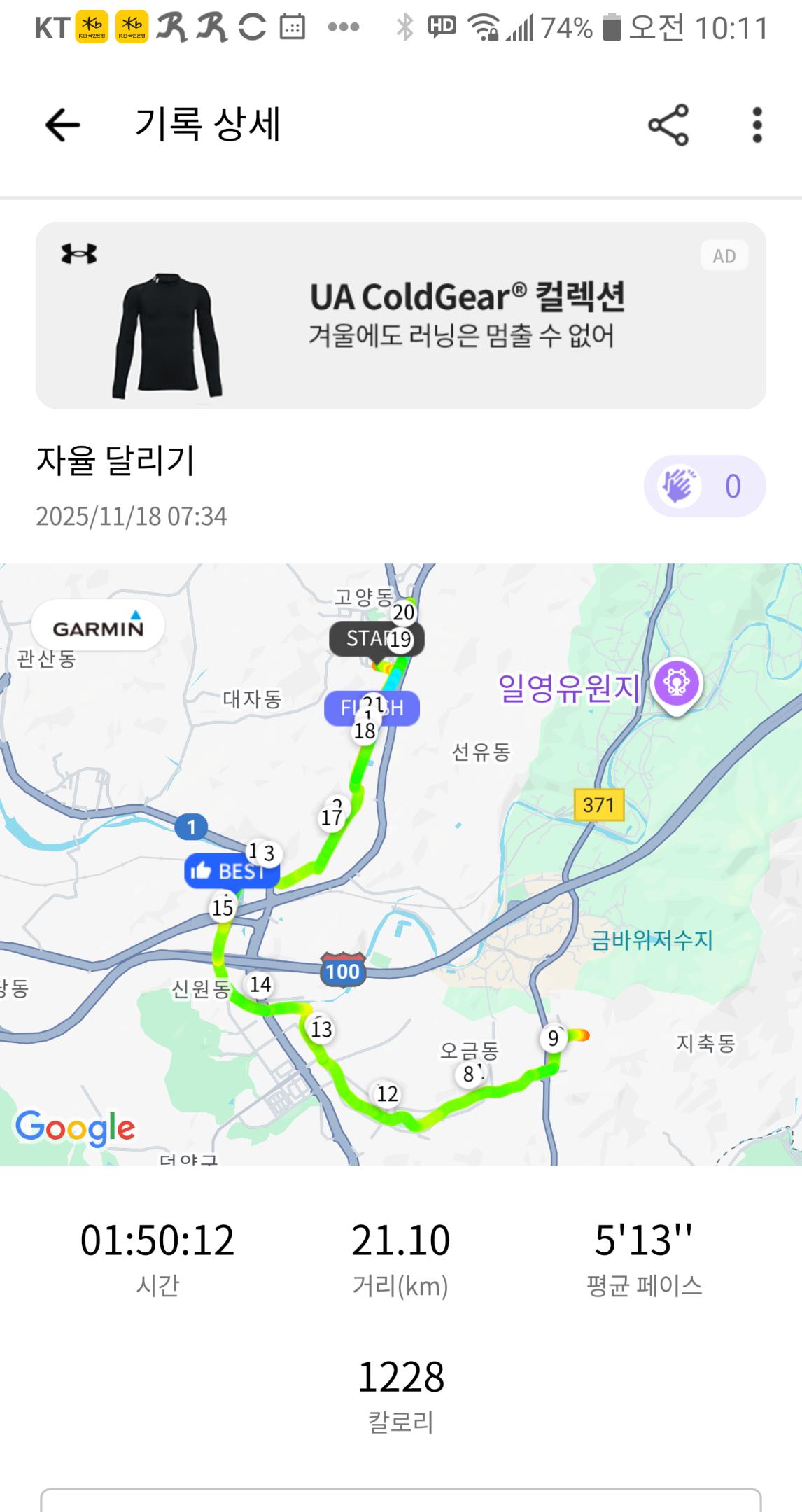Screen dimensions: 802x1512
Task: Tap kilometer marker 12 on the route
Action: (386, 1093)
